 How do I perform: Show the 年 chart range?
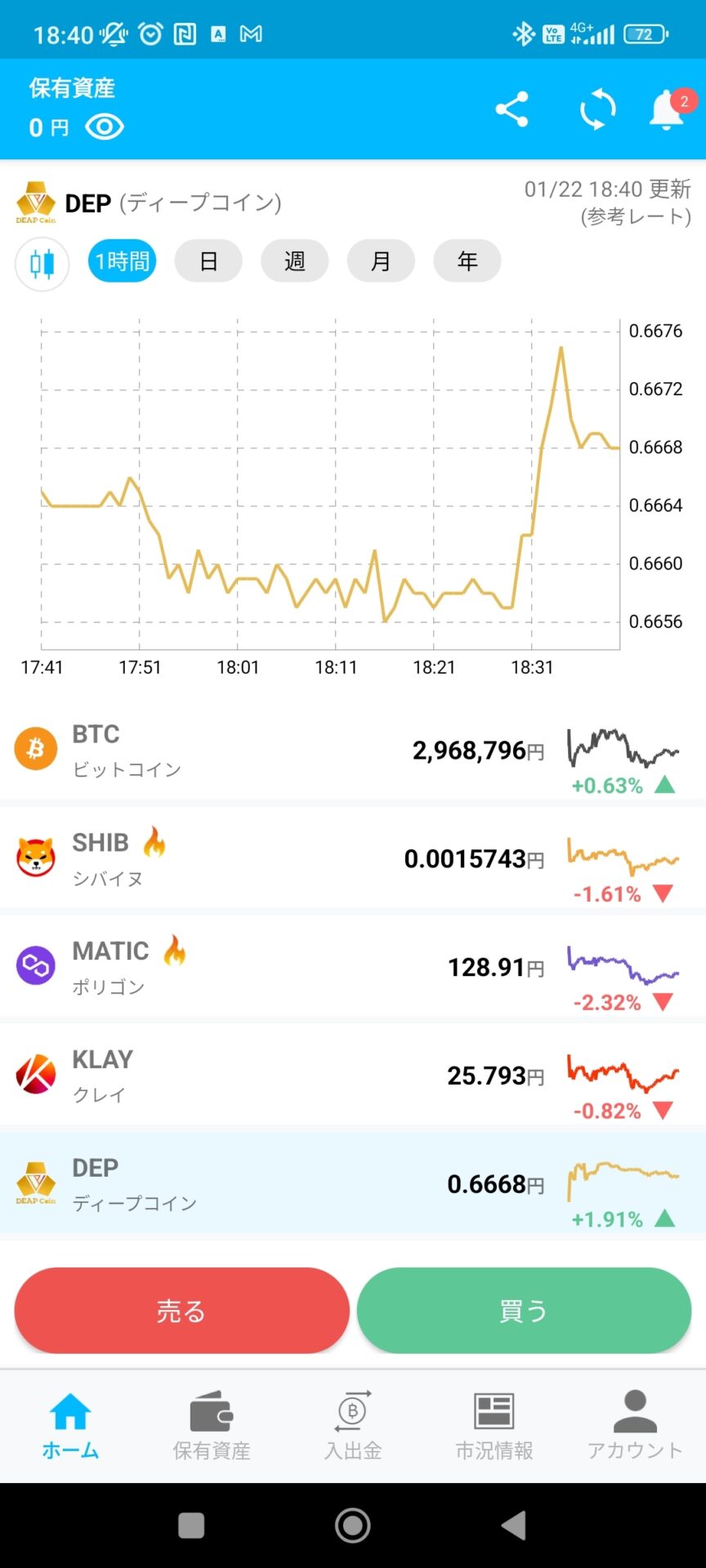click(467, 261)
